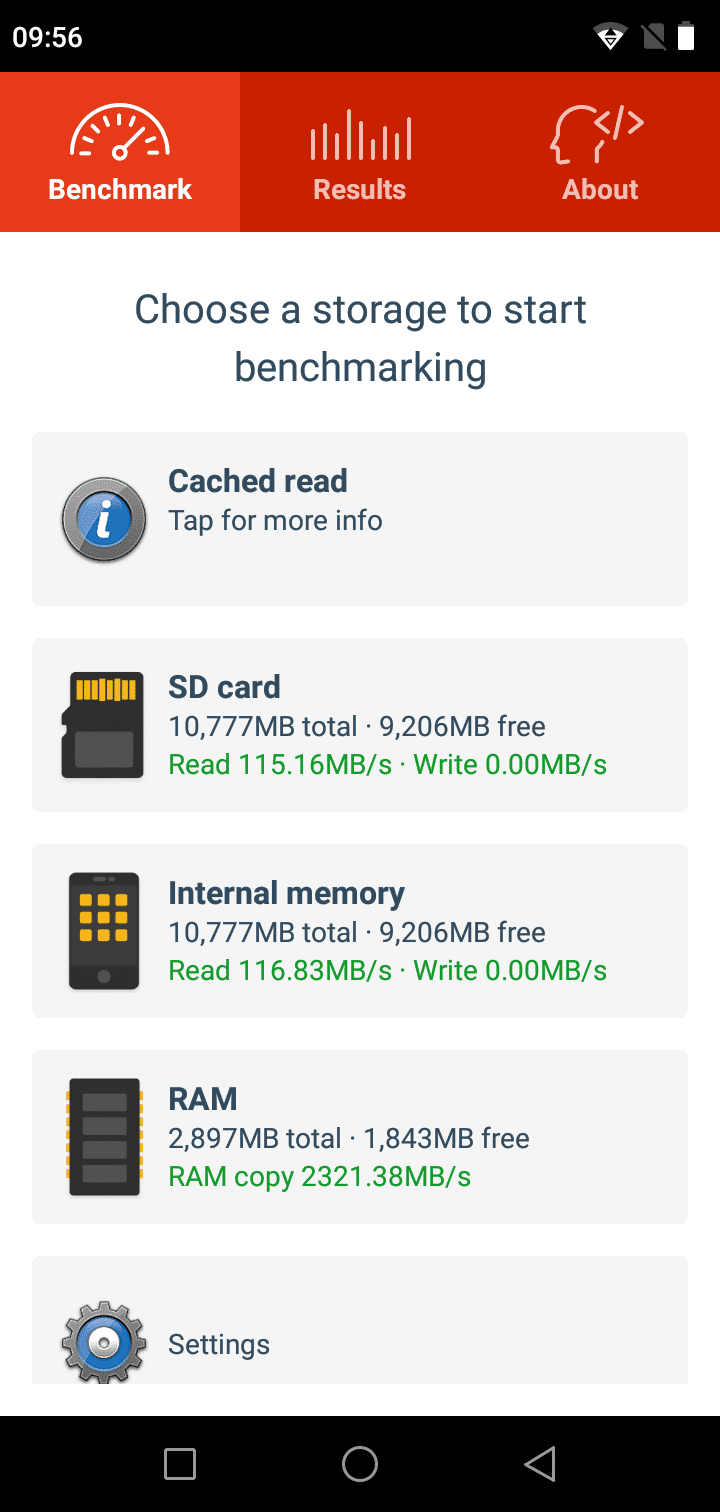Start benchmarking the SD card
This screenshot has height=1512, width=720.
(360, 725)
